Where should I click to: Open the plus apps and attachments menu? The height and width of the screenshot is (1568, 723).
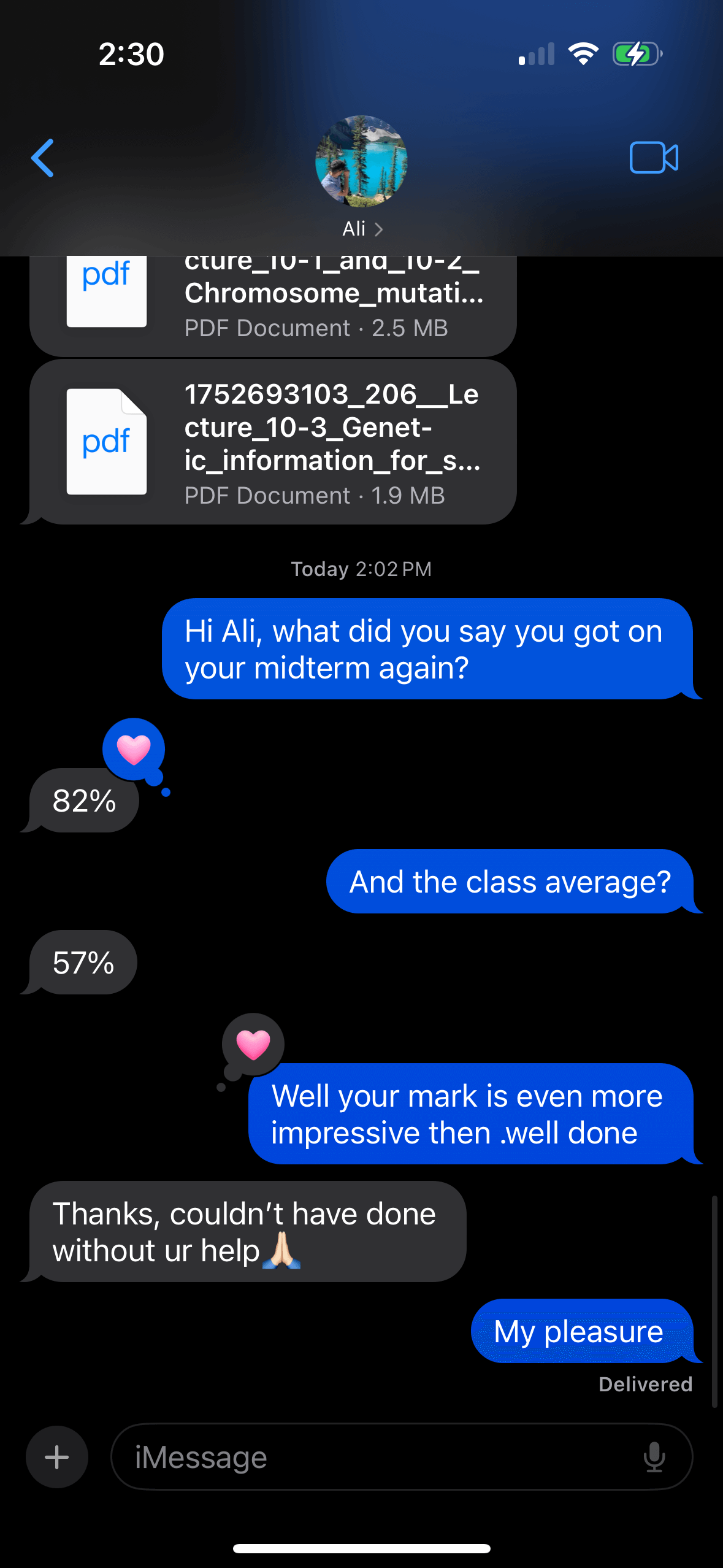57,1457
